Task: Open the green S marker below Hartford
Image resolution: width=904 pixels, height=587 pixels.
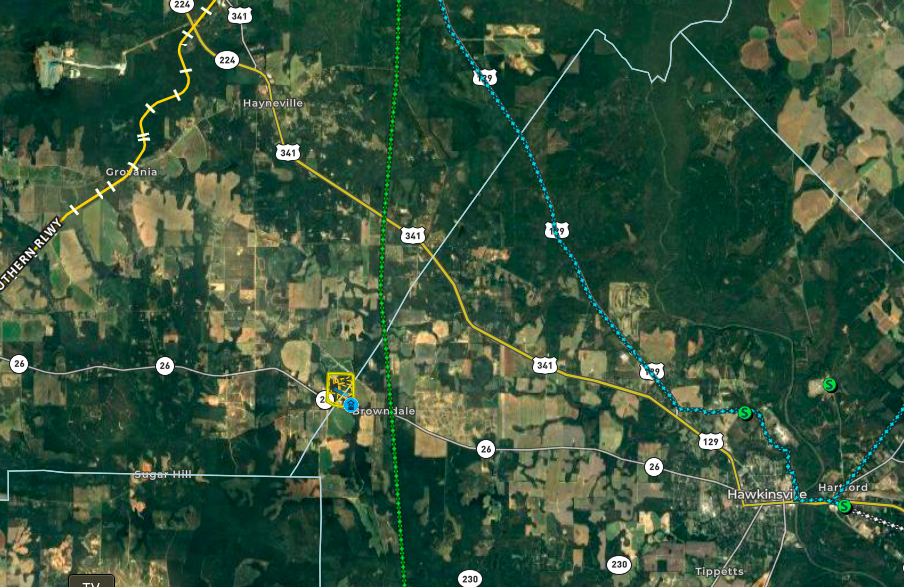Action: point(844,507)
